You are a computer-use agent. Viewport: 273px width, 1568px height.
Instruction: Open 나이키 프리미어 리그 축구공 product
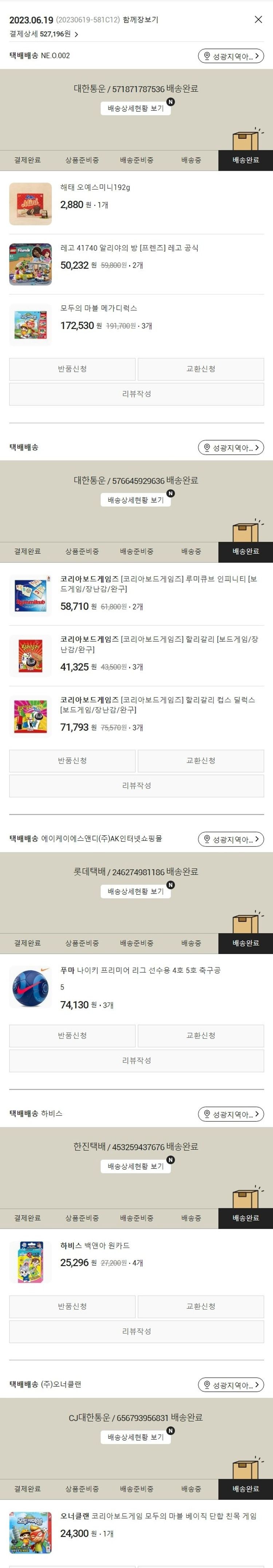coord(140,970)
